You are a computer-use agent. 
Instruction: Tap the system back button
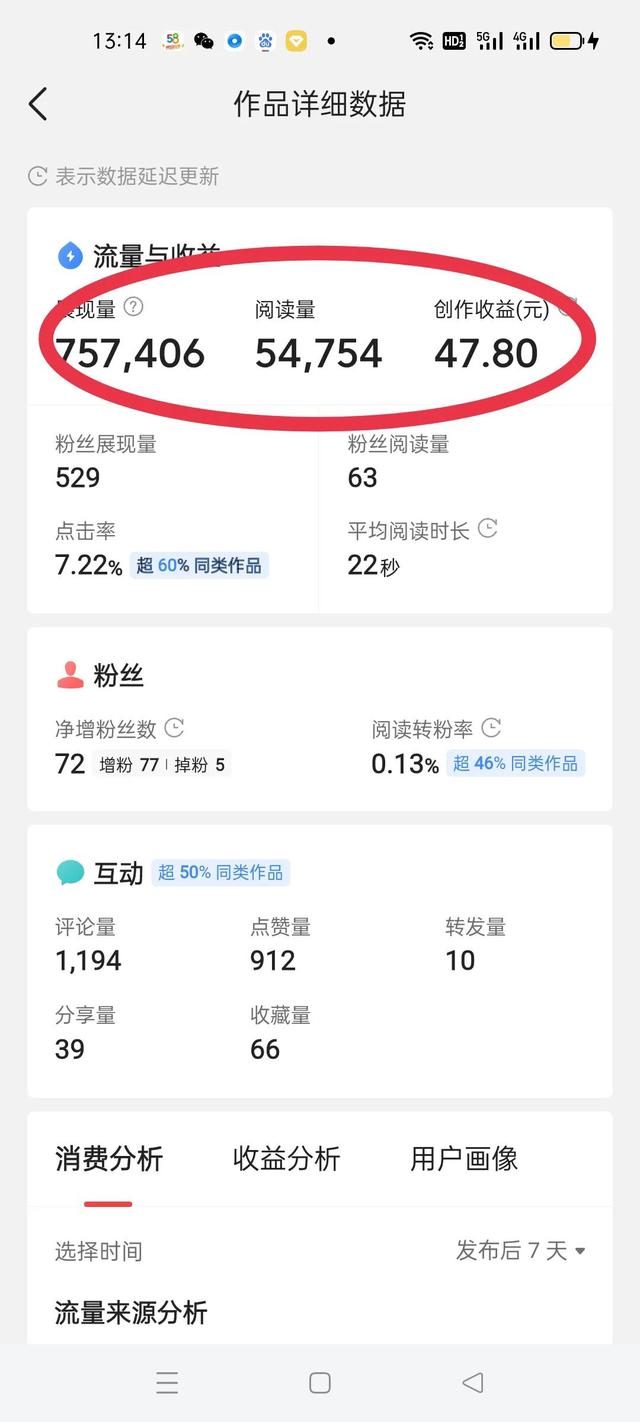[473, 1382]
